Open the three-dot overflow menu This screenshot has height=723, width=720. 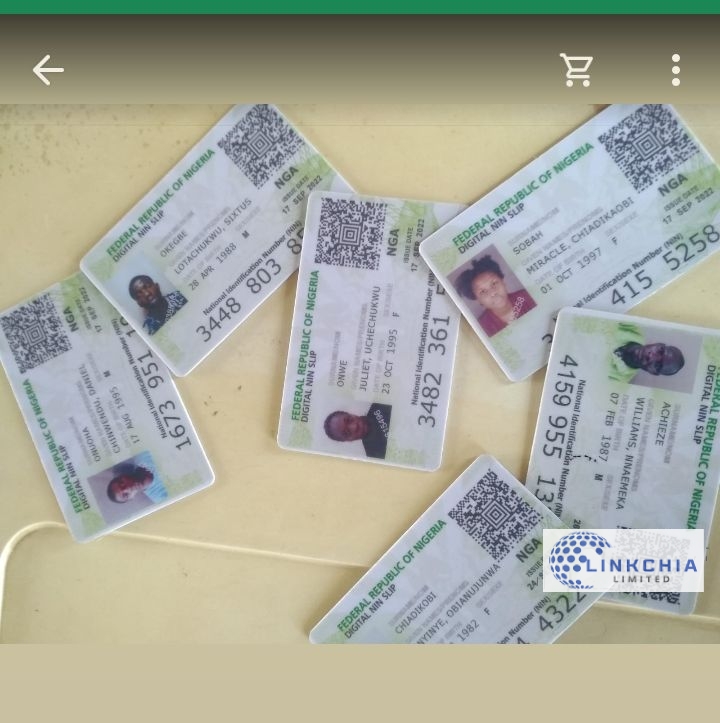676,70
